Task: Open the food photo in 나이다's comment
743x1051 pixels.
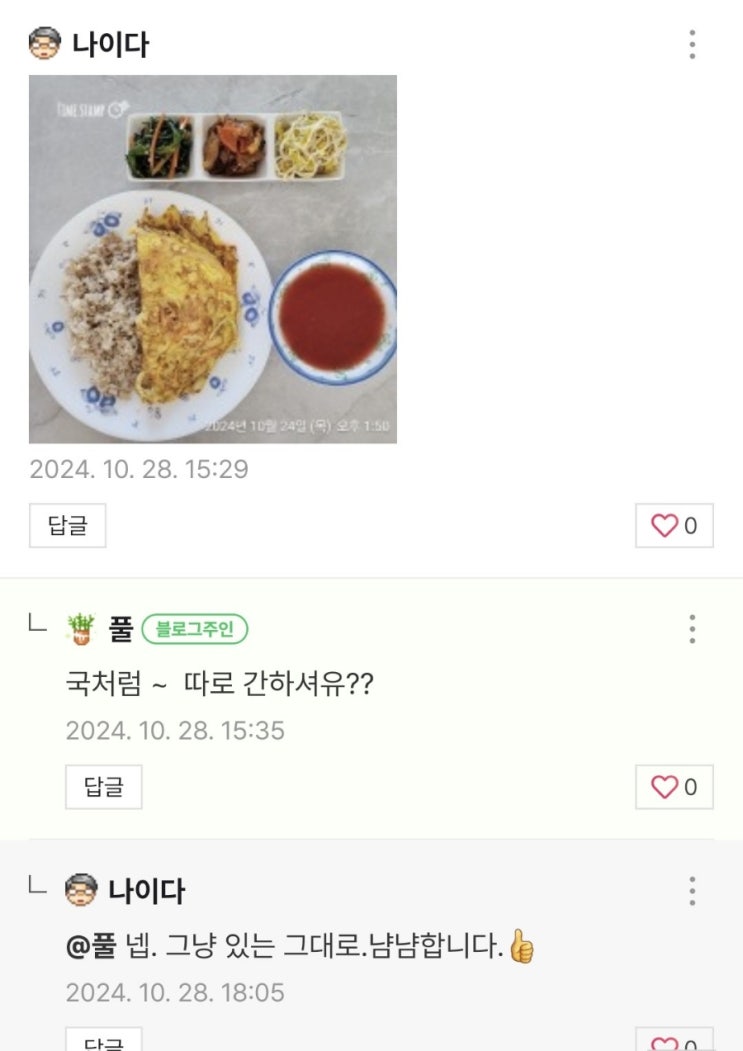Action: coord(213,259)
